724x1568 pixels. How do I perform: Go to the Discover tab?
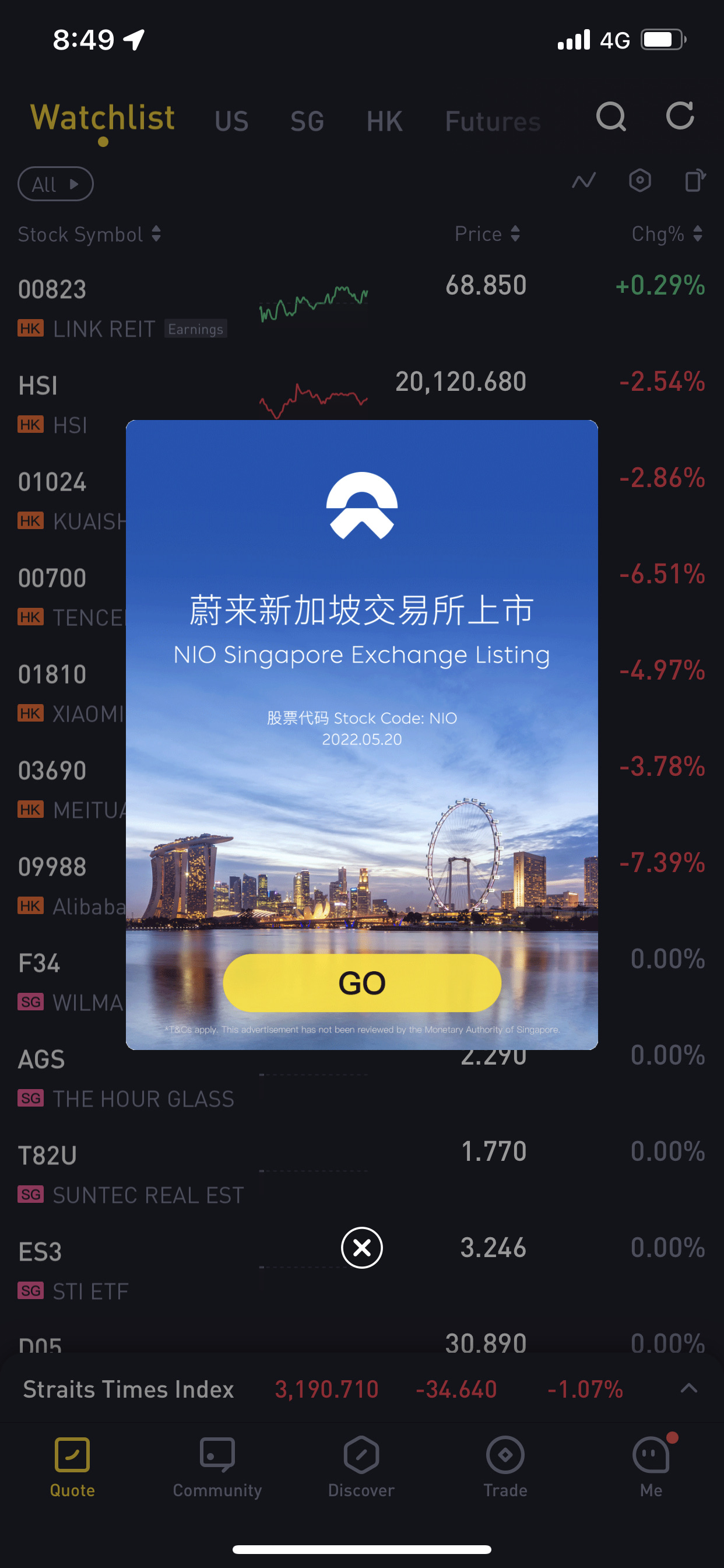[361, 1466]
